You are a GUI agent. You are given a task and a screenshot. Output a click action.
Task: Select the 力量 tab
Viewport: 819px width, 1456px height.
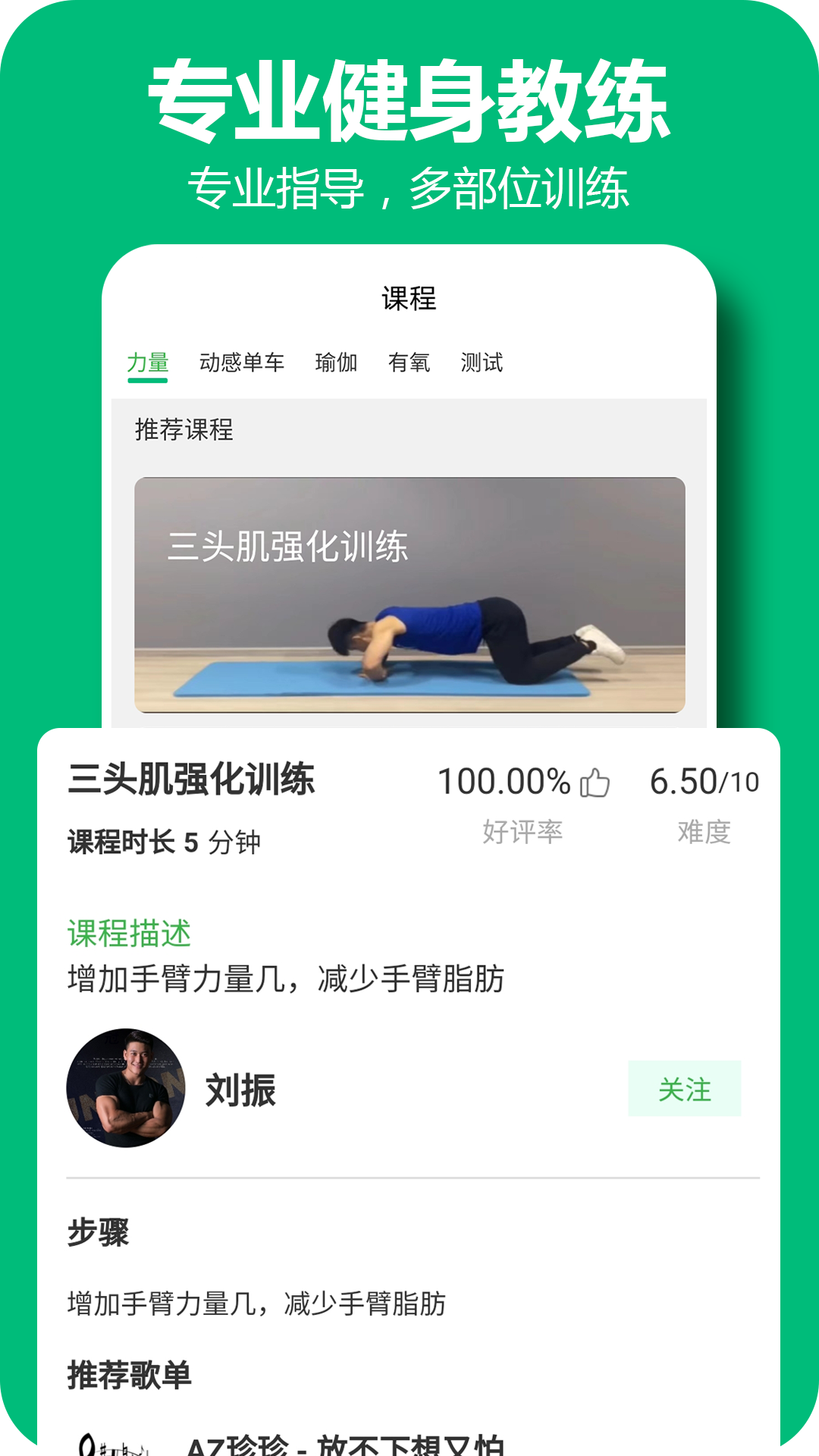(149, 363)
